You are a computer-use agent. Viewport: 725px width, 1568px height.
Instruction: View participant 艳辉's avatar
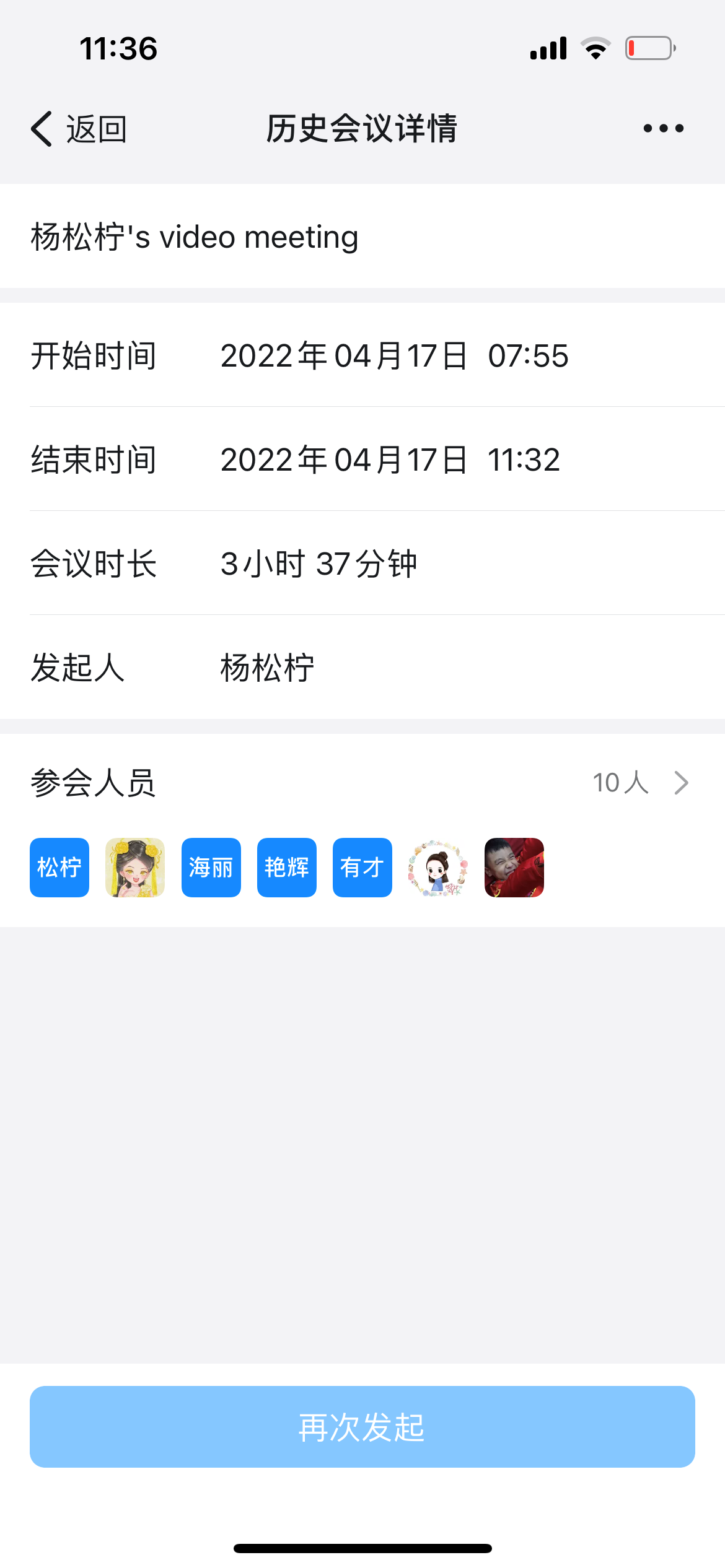[x=287, y=868]
